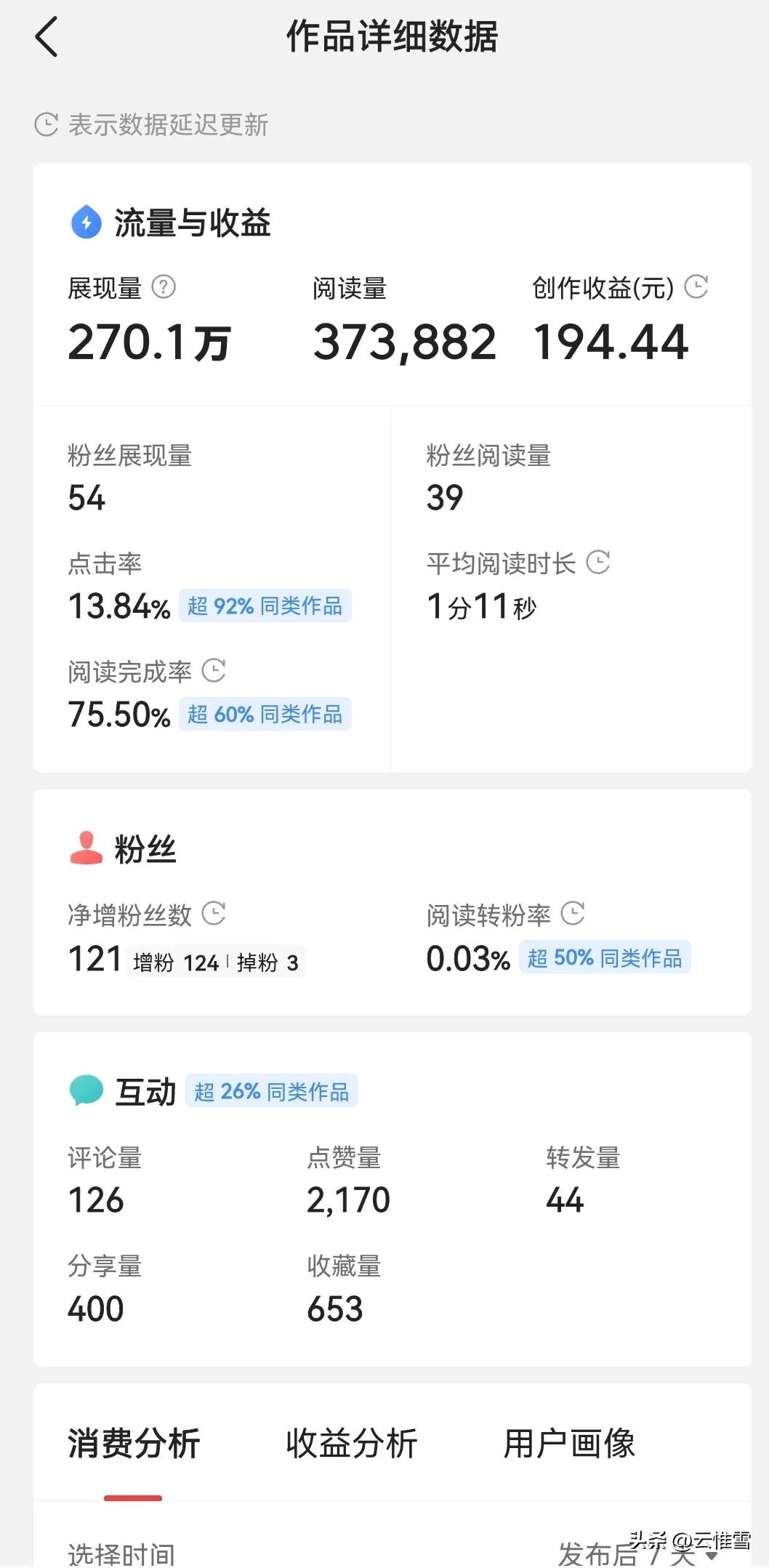Viewport: 769px width, 1568px height.
Task: Click the 超 26% 同类作品 badge beside 互动
Action: (273, 1090)
